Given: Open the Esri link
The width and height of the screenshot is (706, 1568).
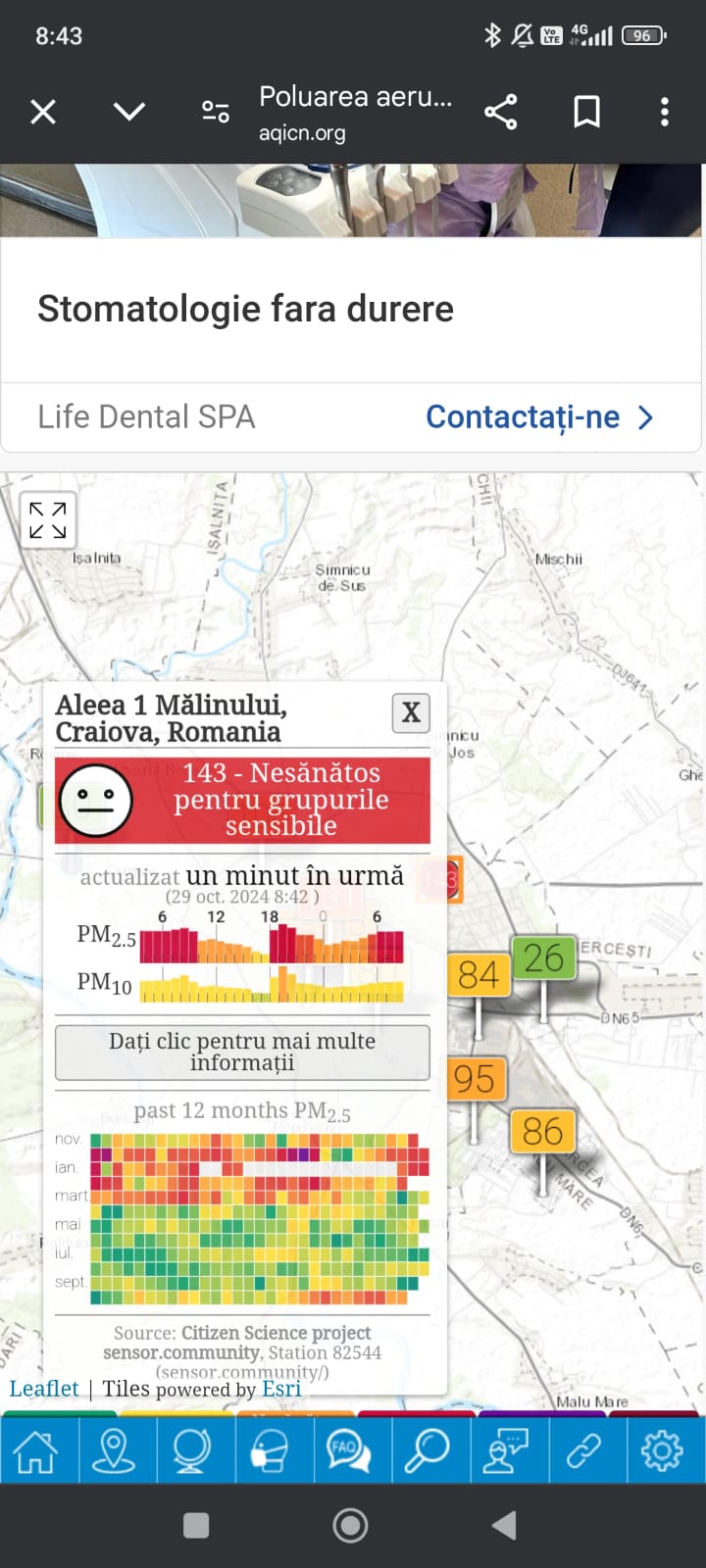Looking at the screenshot, I should (x=281, y=1389).
